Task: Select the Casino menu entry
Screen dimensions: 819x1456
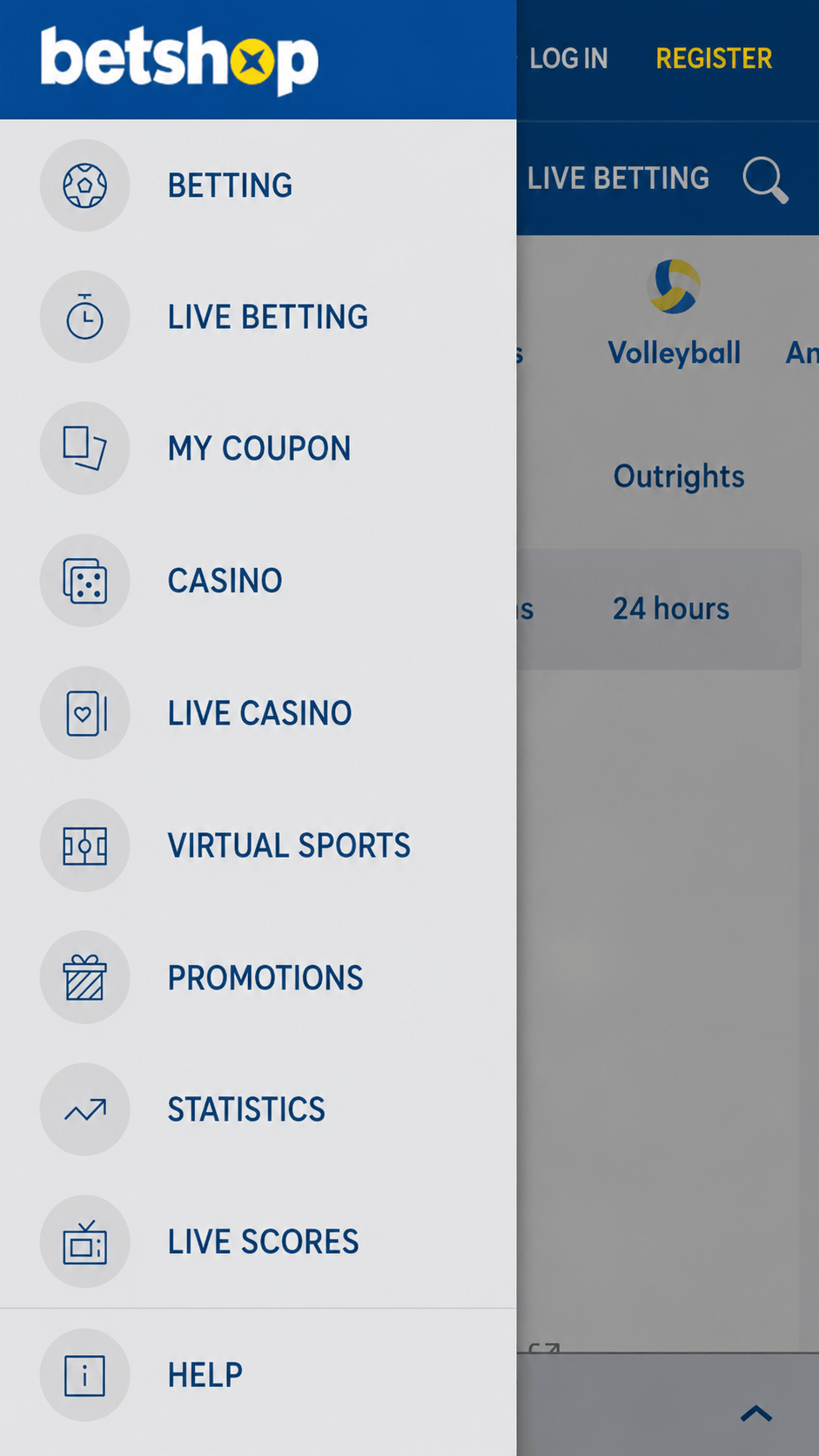Action: 258,581
